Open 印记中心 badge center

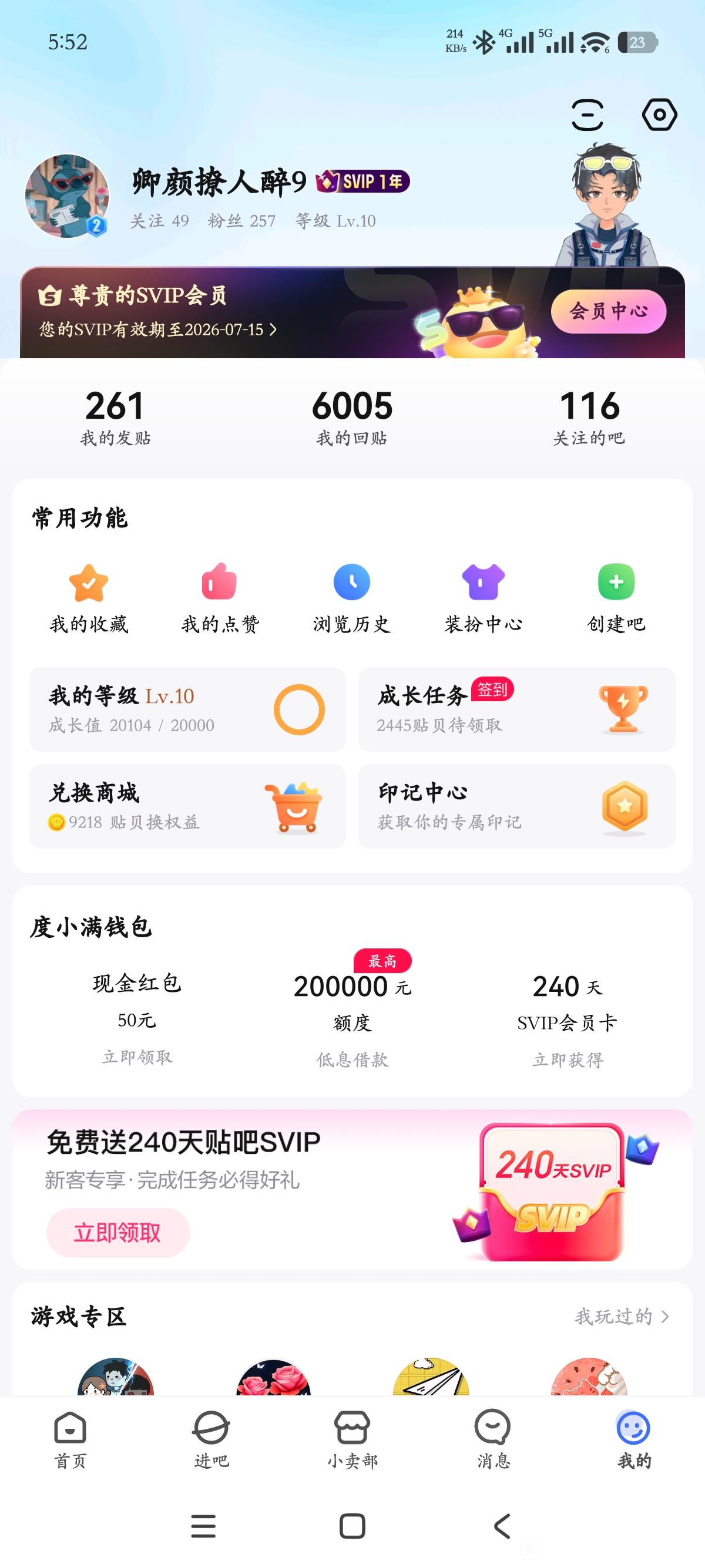516,806
